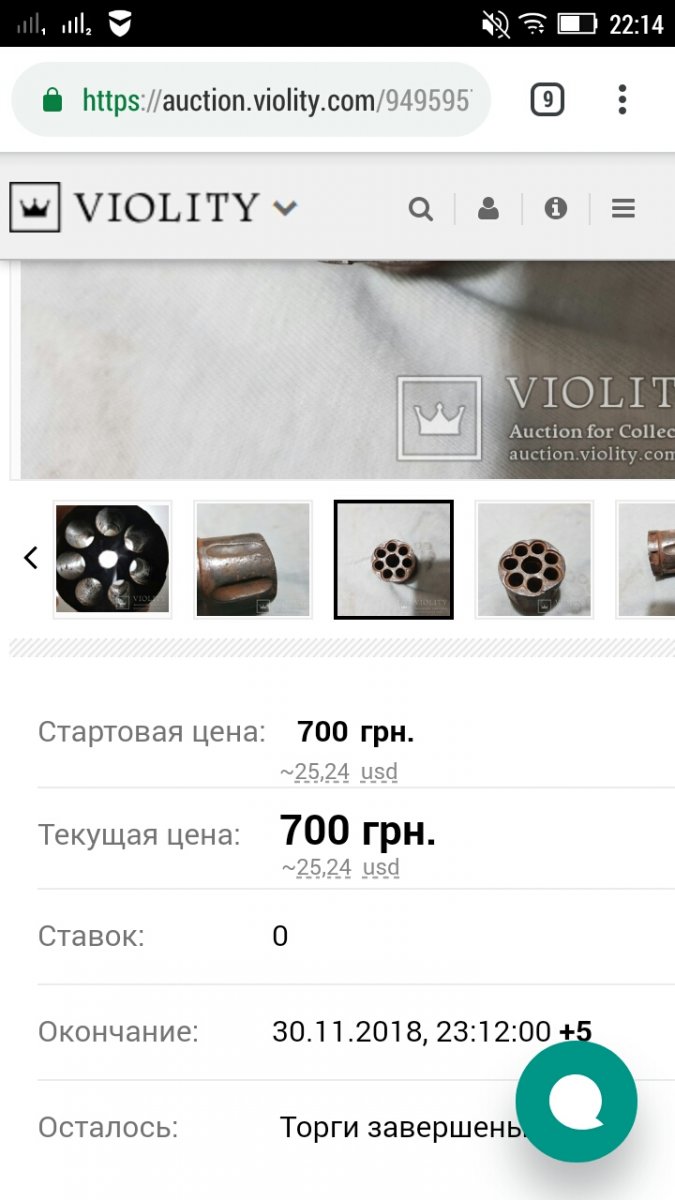Select the highlighted small cylinder thumbnail
This screenshot has height=1200, width=675.
393,560
